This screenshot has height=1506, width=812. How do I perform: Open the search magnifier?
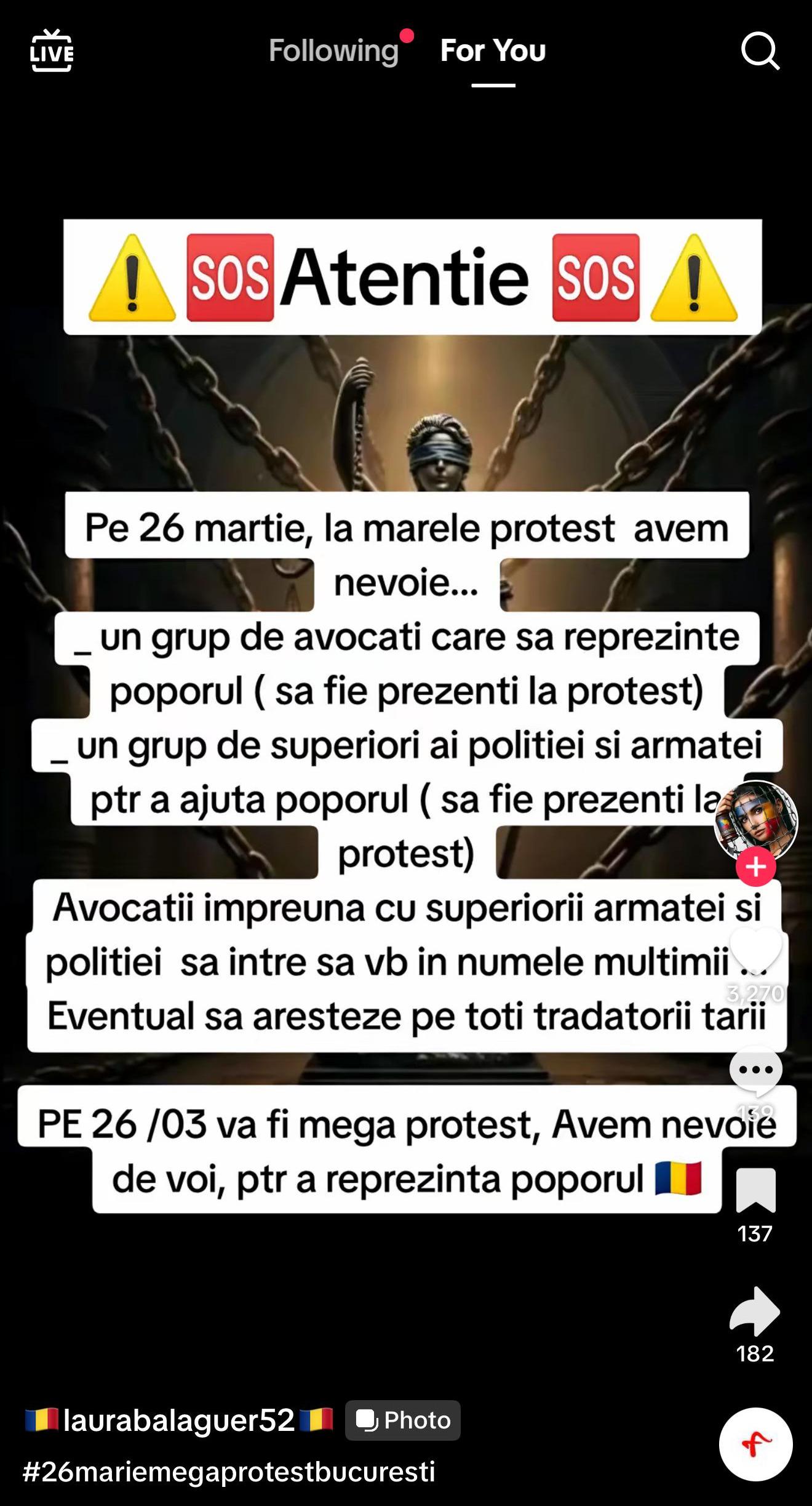pyautogui.click(x=760, y=51)
